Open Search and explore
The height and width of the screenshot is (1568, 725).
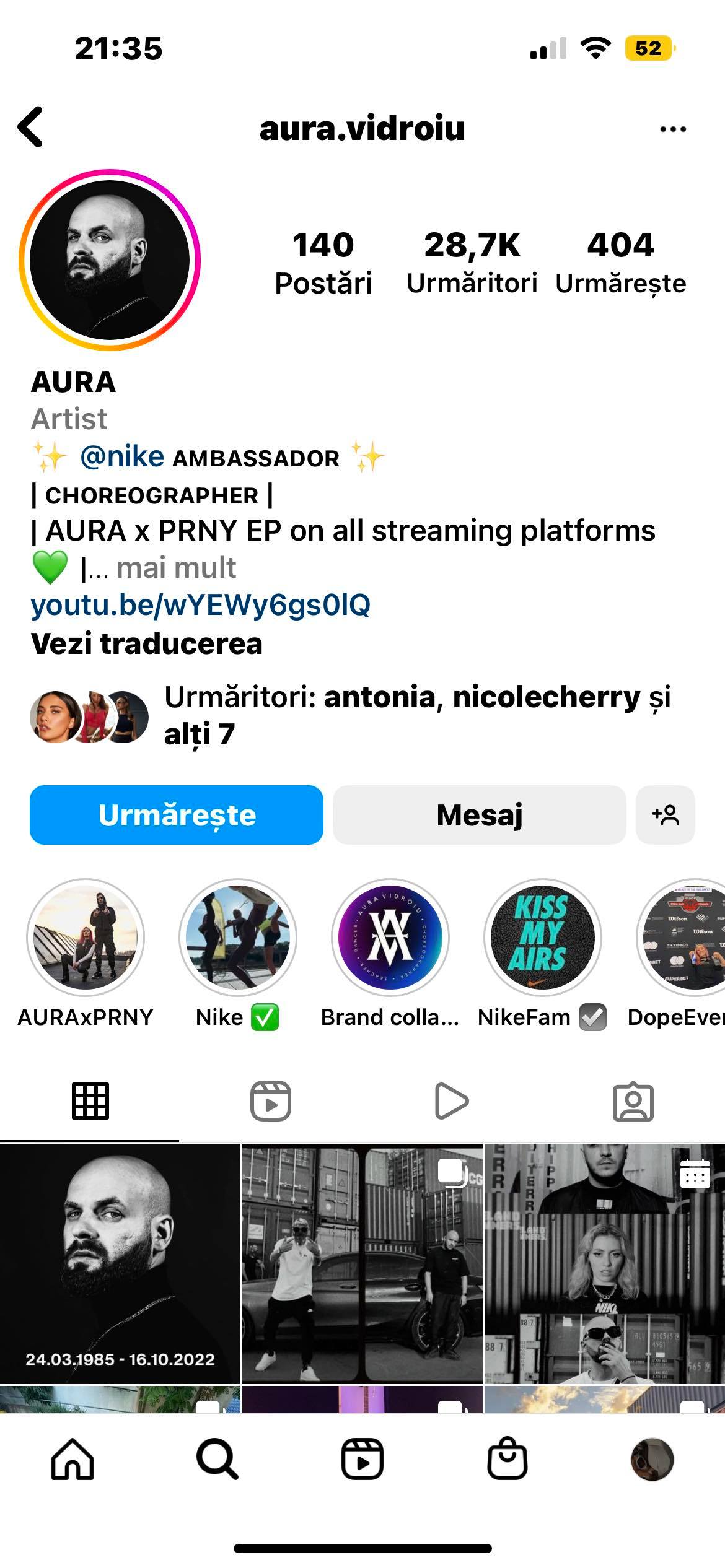click(x=217, y=1459)
